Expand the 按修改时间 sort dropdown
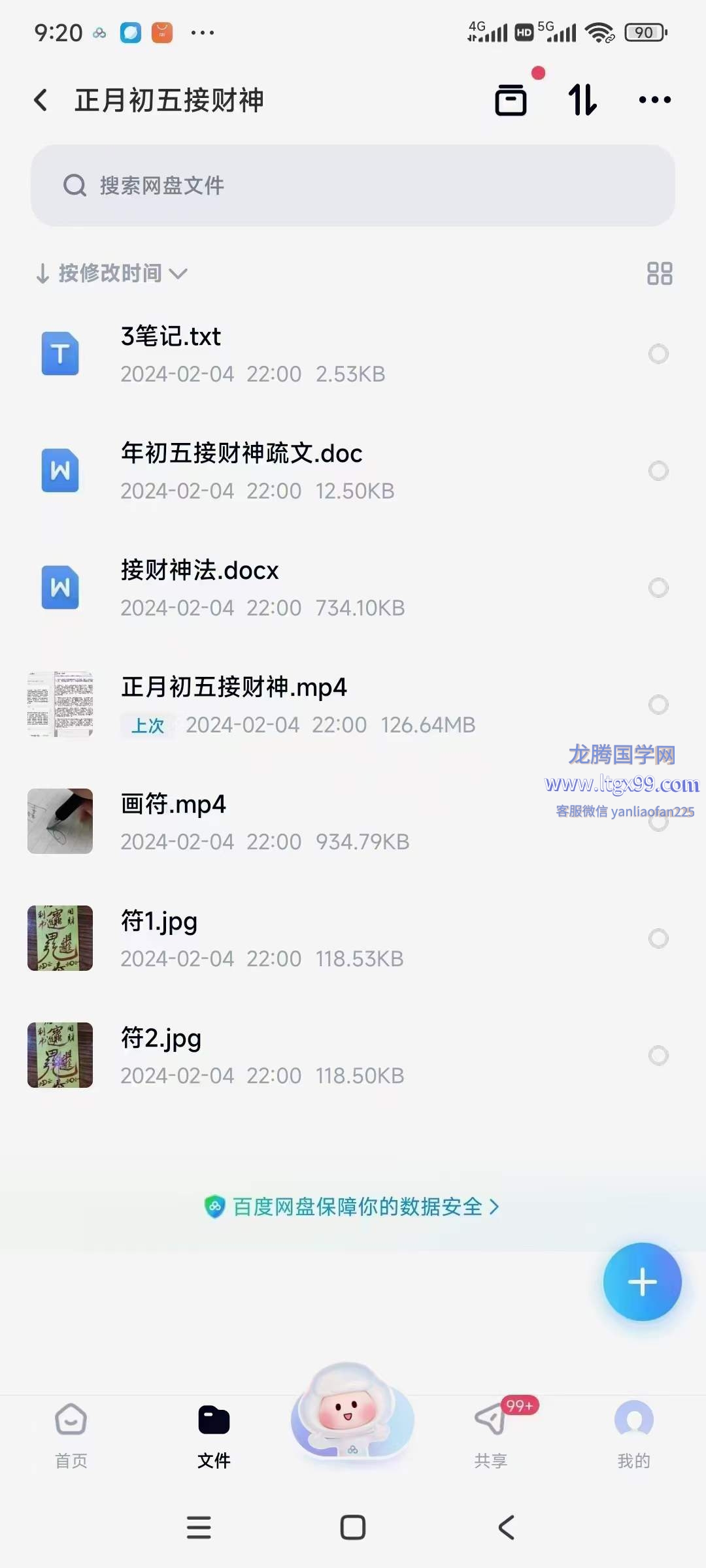 (111, 273)
